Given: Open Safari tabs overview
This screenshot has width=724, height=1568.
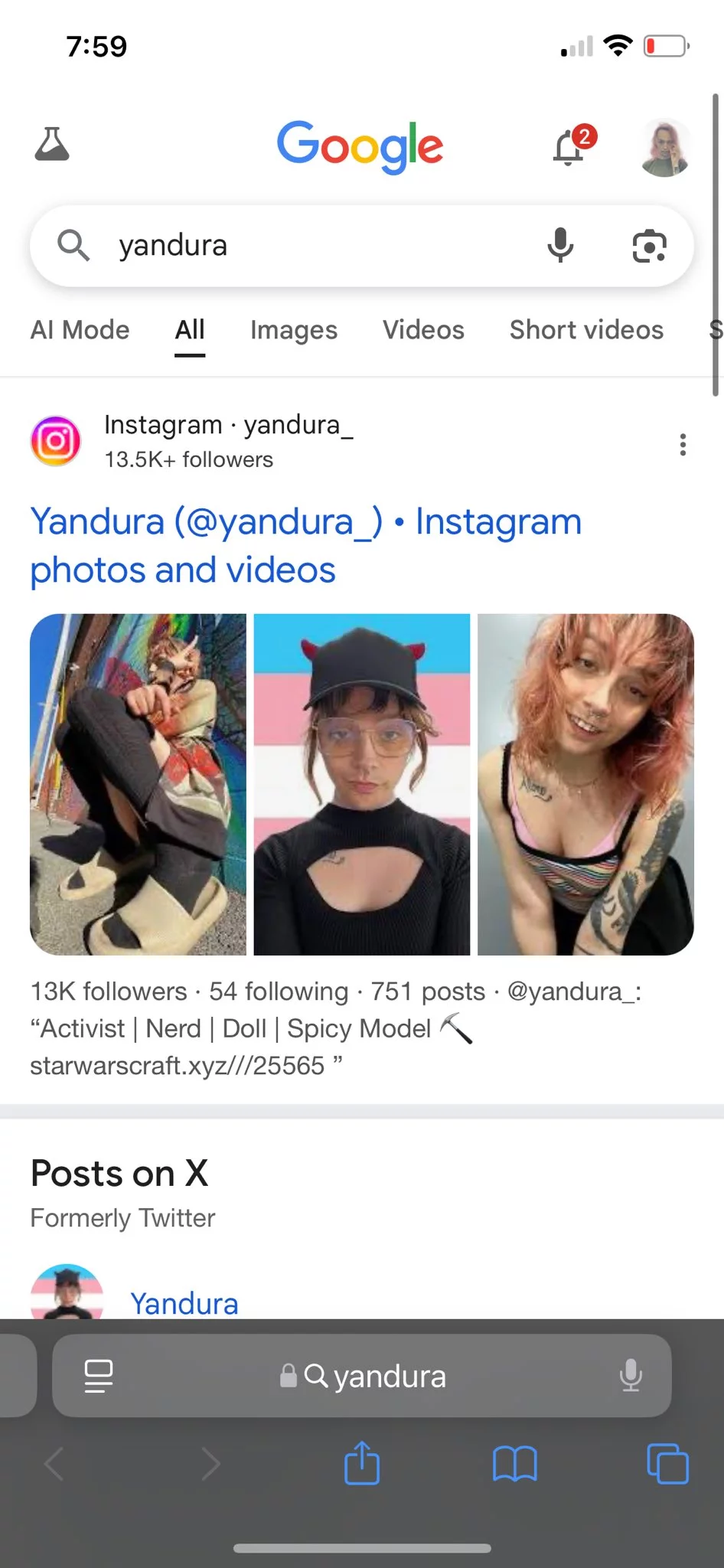Looking at the screenshot, I should [667, 1464].
